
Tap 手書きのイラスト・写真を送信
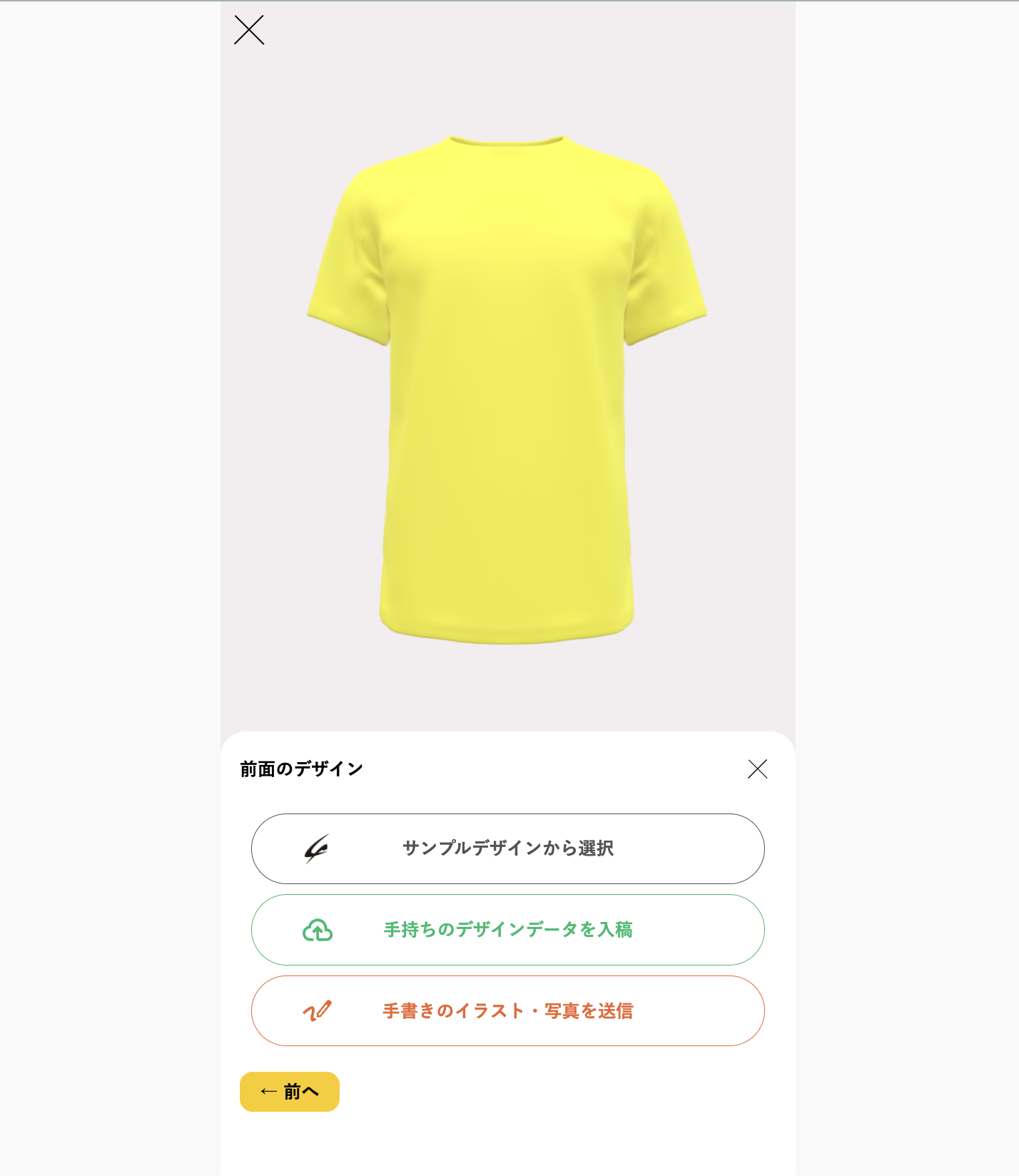point(507,1010)
